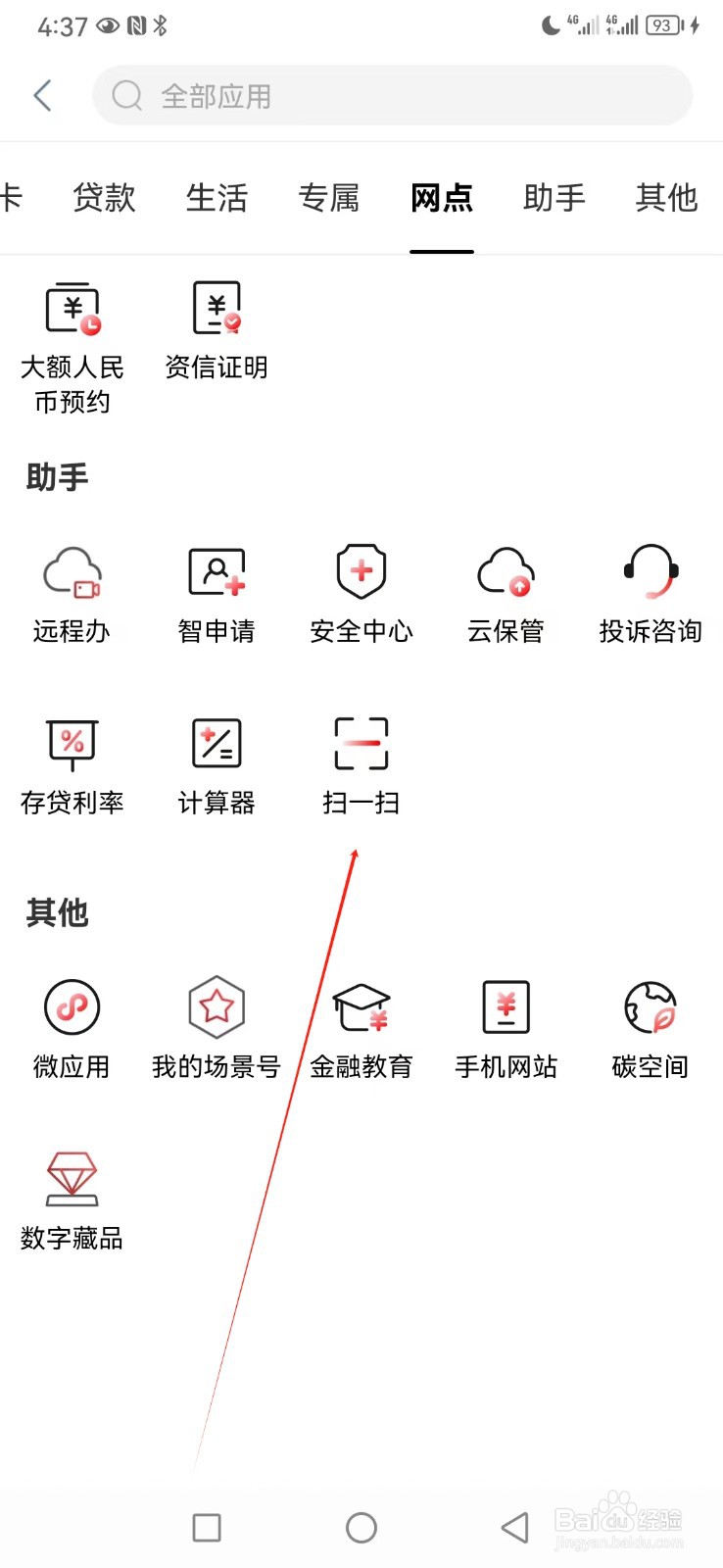Open 碳空间 carbon space
The image size is (723, 1568).
click(649, 1027)
